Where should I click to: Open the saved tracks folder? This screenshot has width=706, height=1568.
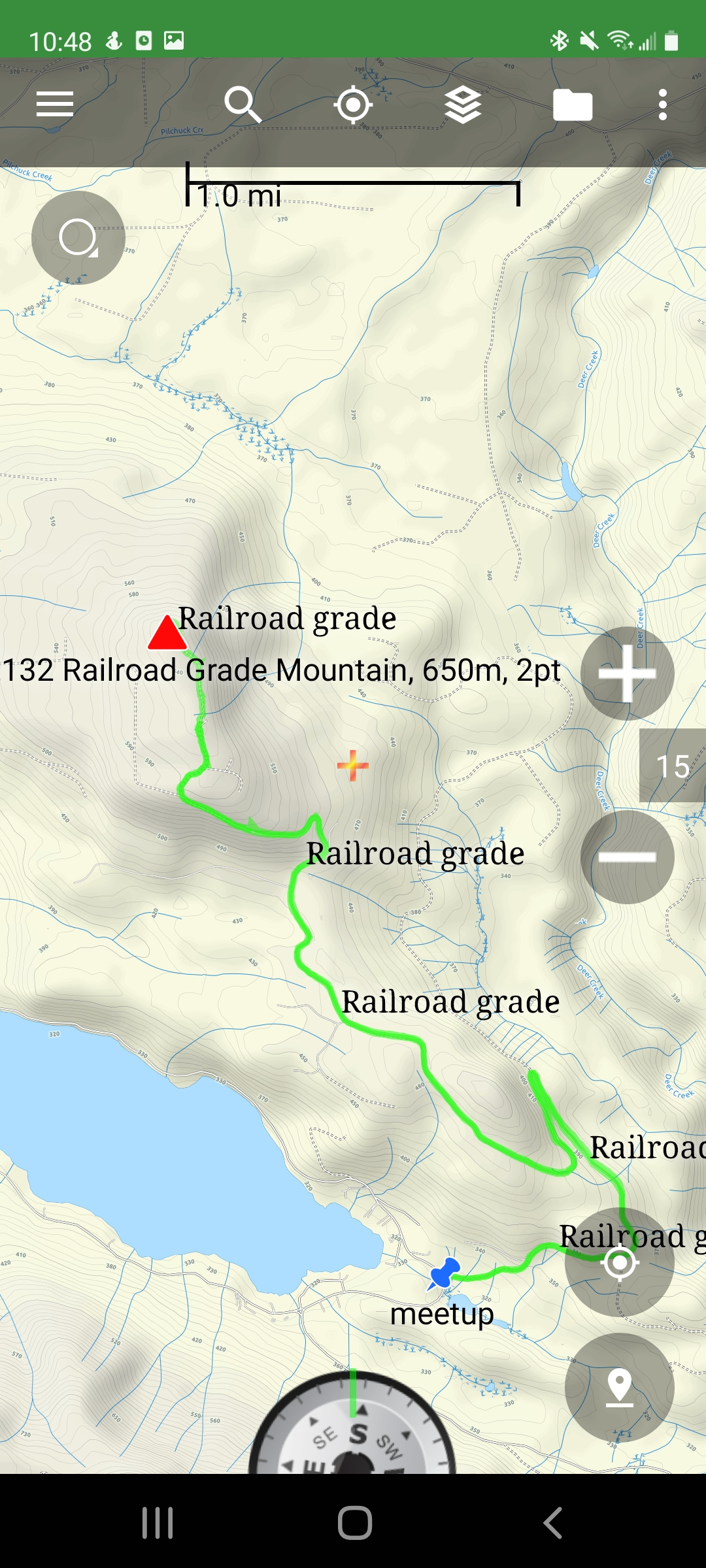point(573,105)
